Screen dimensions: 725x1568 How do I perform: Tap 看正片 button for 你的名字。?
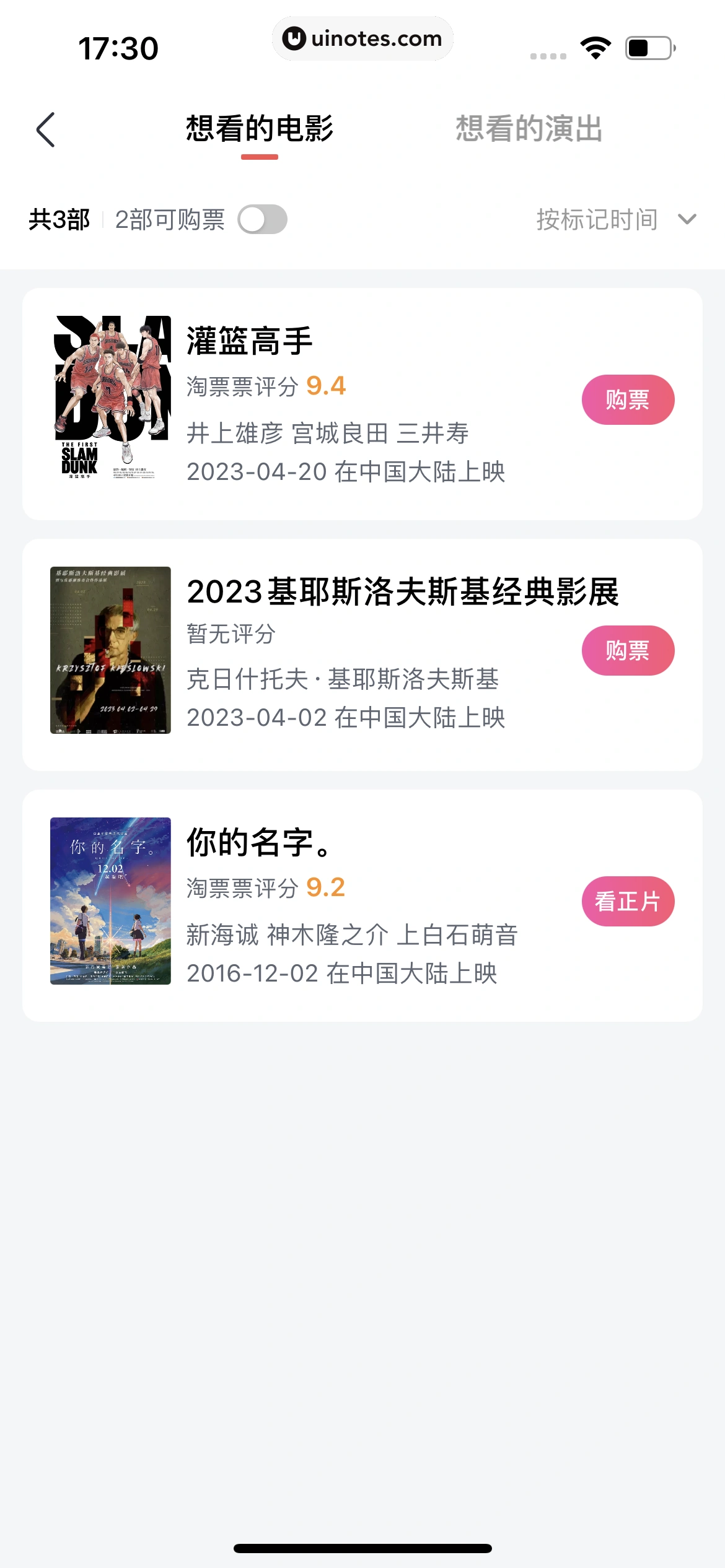[628, 902]
